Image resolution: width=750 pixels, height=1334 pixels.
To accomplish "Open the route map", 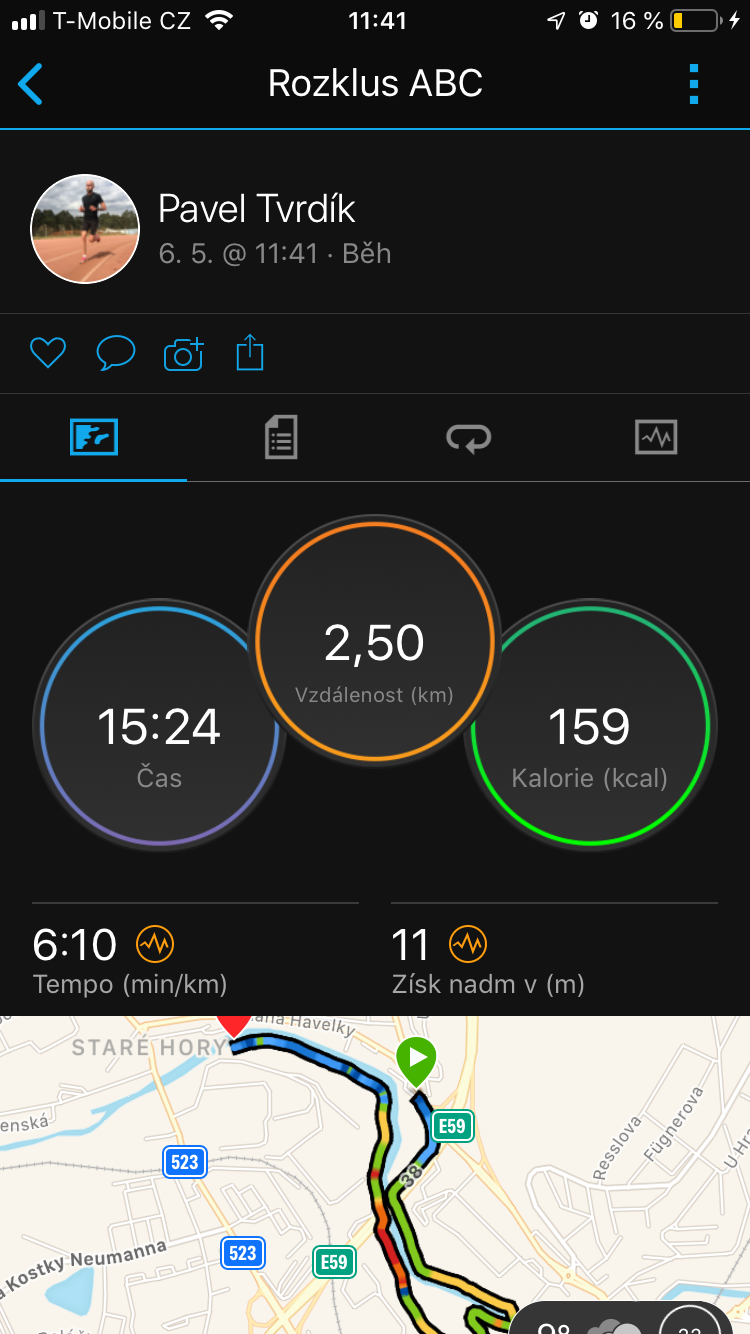I will point(375,1175).
